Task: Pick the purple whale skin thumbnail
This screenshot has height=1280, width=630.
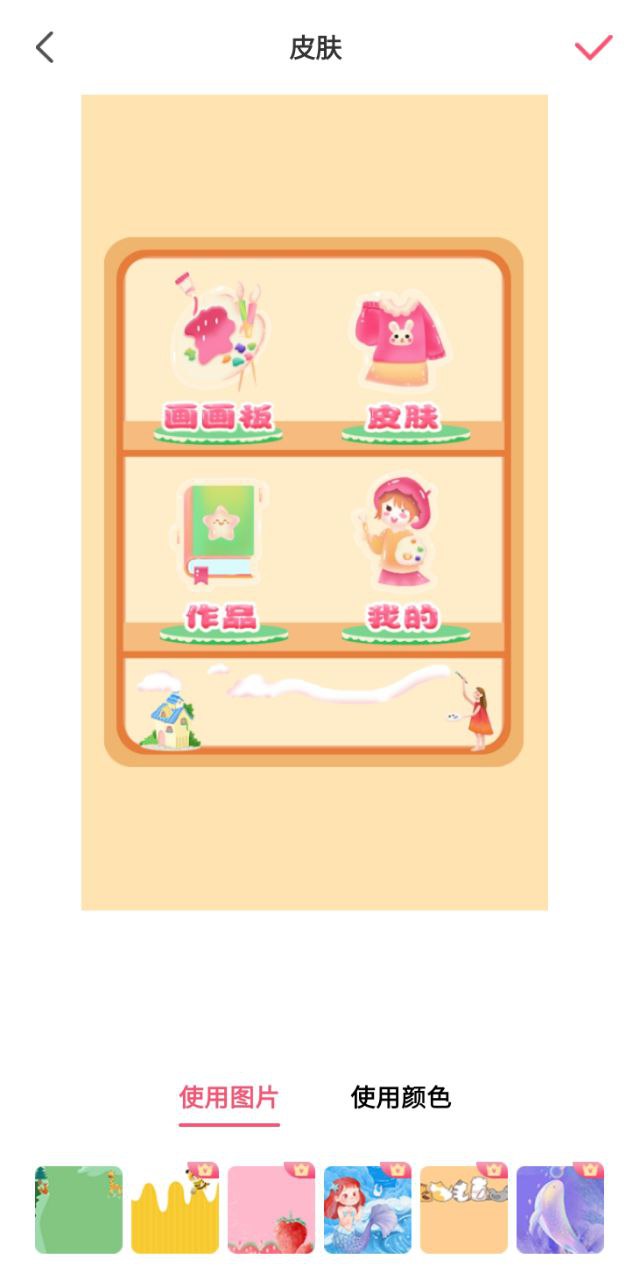Action: pos(559,1209)
